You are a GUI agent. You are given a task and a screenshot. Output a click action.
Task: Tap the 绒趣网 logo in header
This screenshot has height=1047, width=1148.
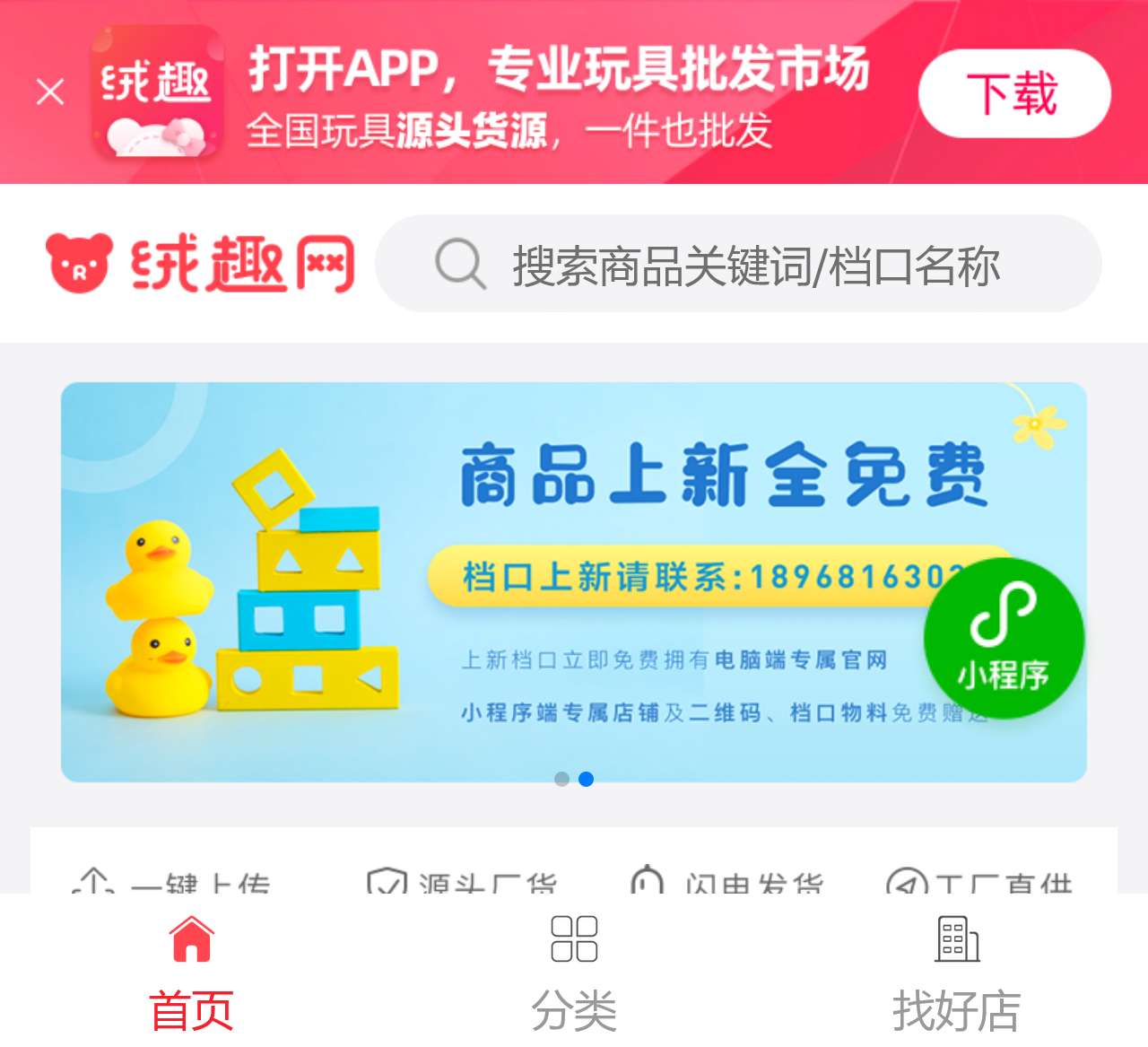(x=201, y=264)
